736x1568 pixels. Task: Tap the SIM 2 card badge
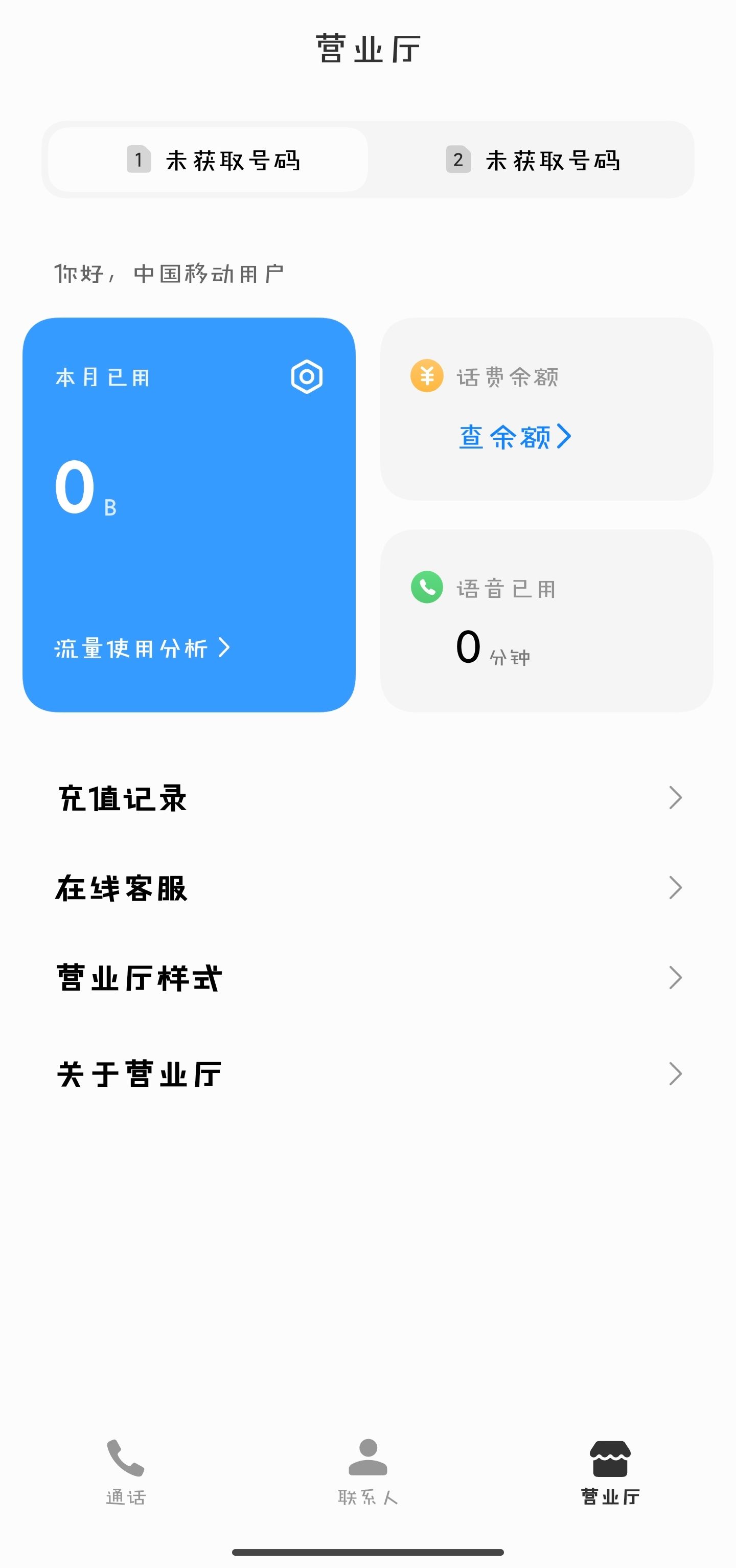[458, 160]
